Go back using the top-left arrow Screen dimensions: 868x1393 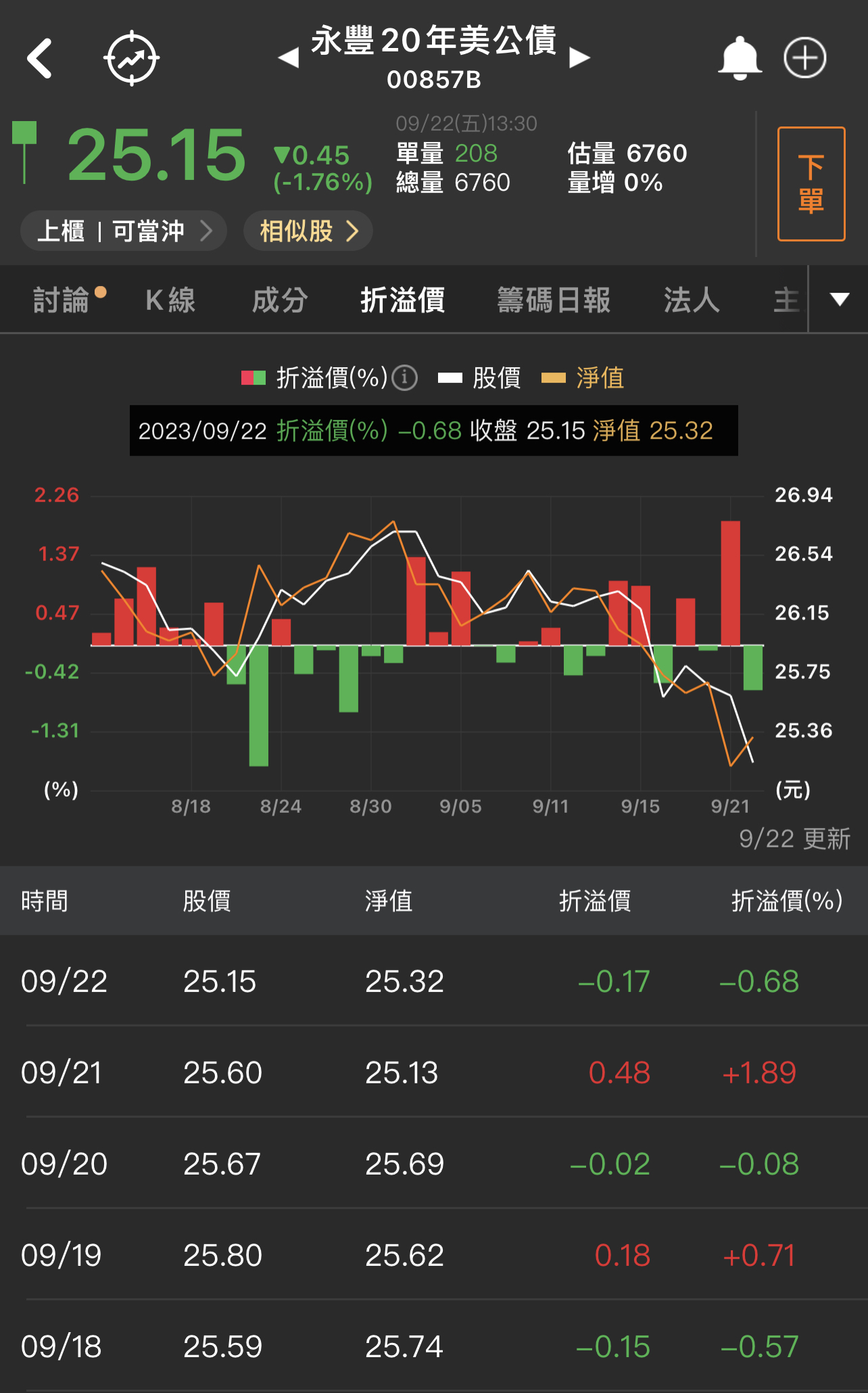(40, 58)
